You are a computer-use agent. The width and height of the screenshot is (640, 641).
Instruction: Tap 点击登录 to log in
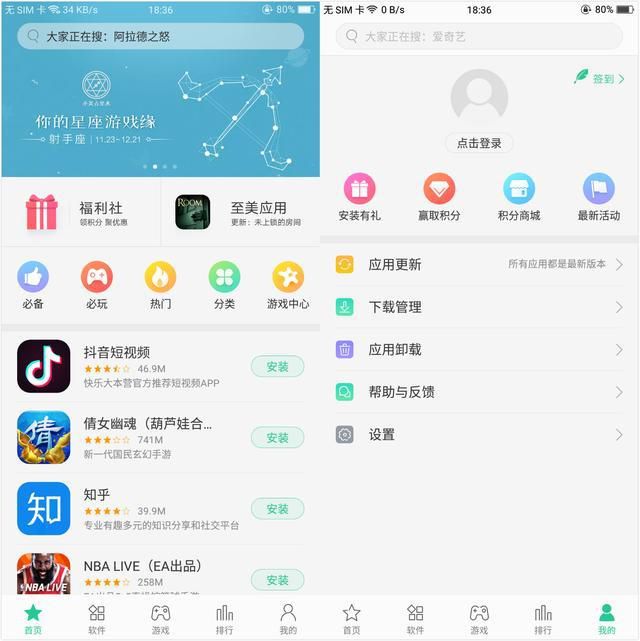click(479, 143)
